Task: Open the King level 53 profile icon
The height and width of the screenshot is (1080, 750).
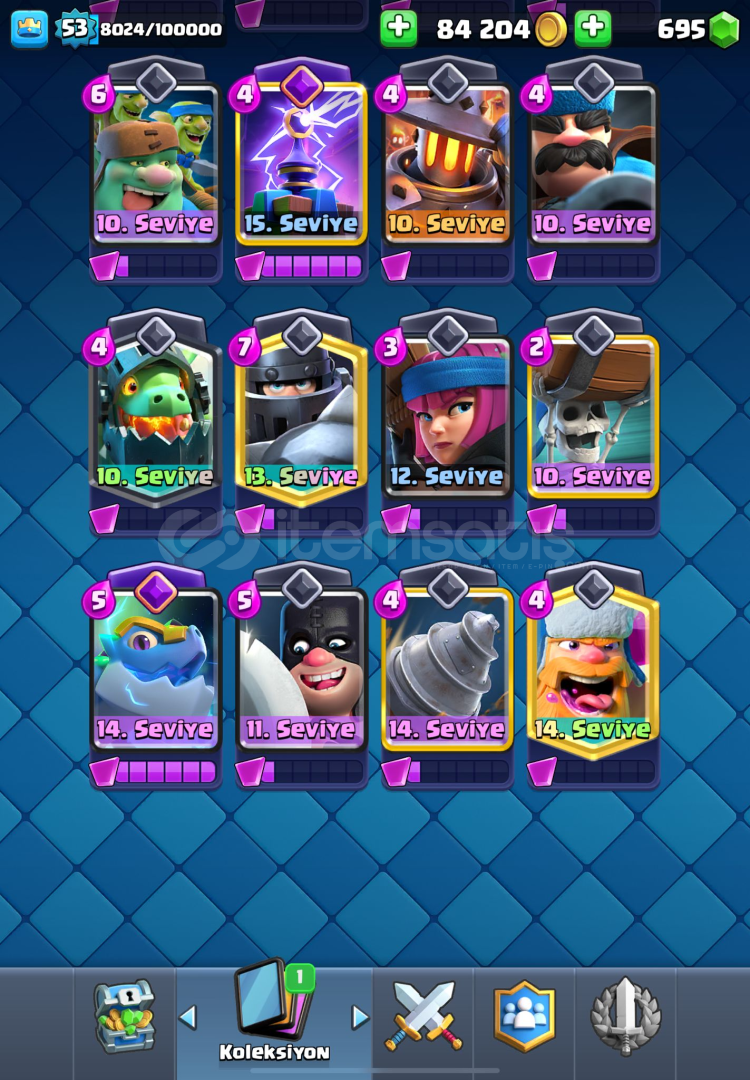Action: (x=29, y=29)
